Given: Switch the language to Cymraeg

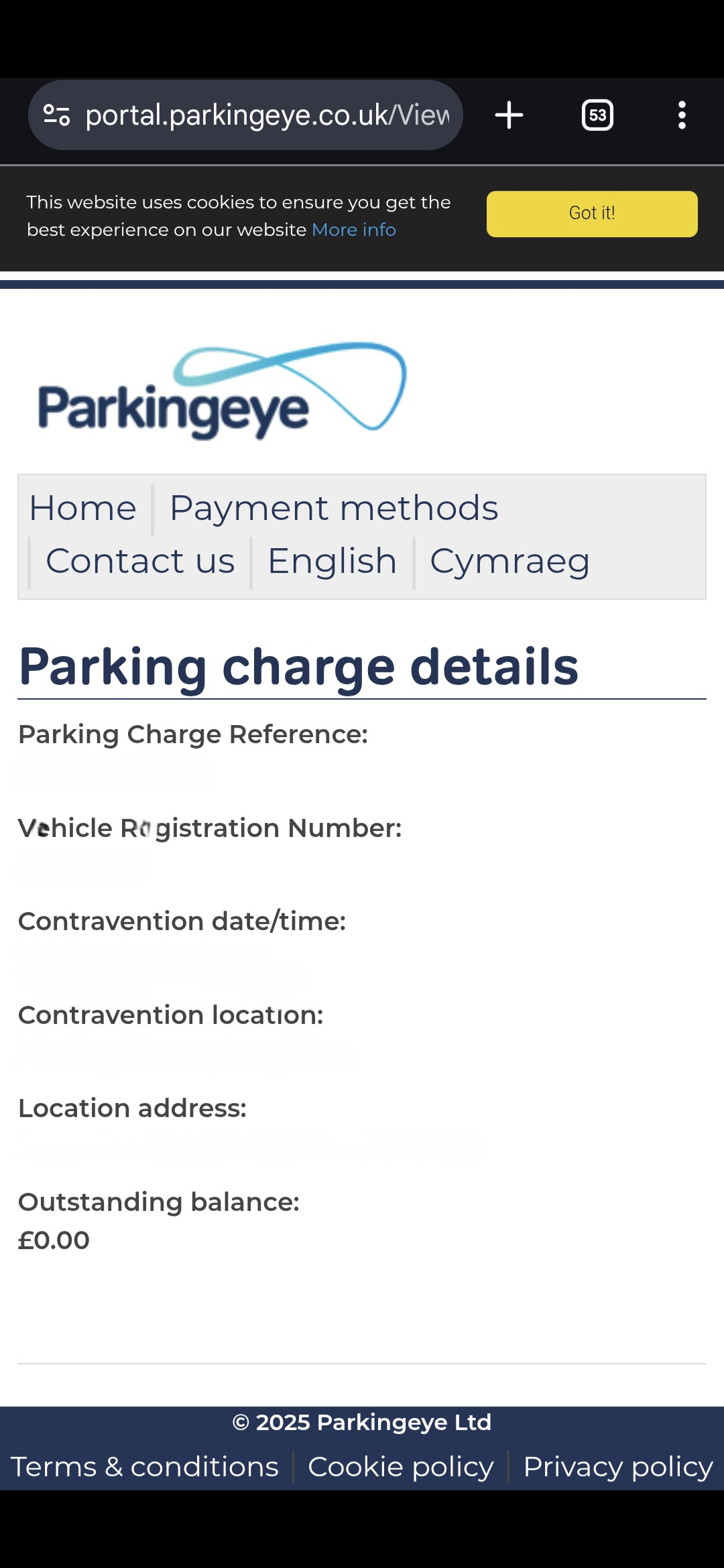Looking at the screenshot, I should [509, 562].
